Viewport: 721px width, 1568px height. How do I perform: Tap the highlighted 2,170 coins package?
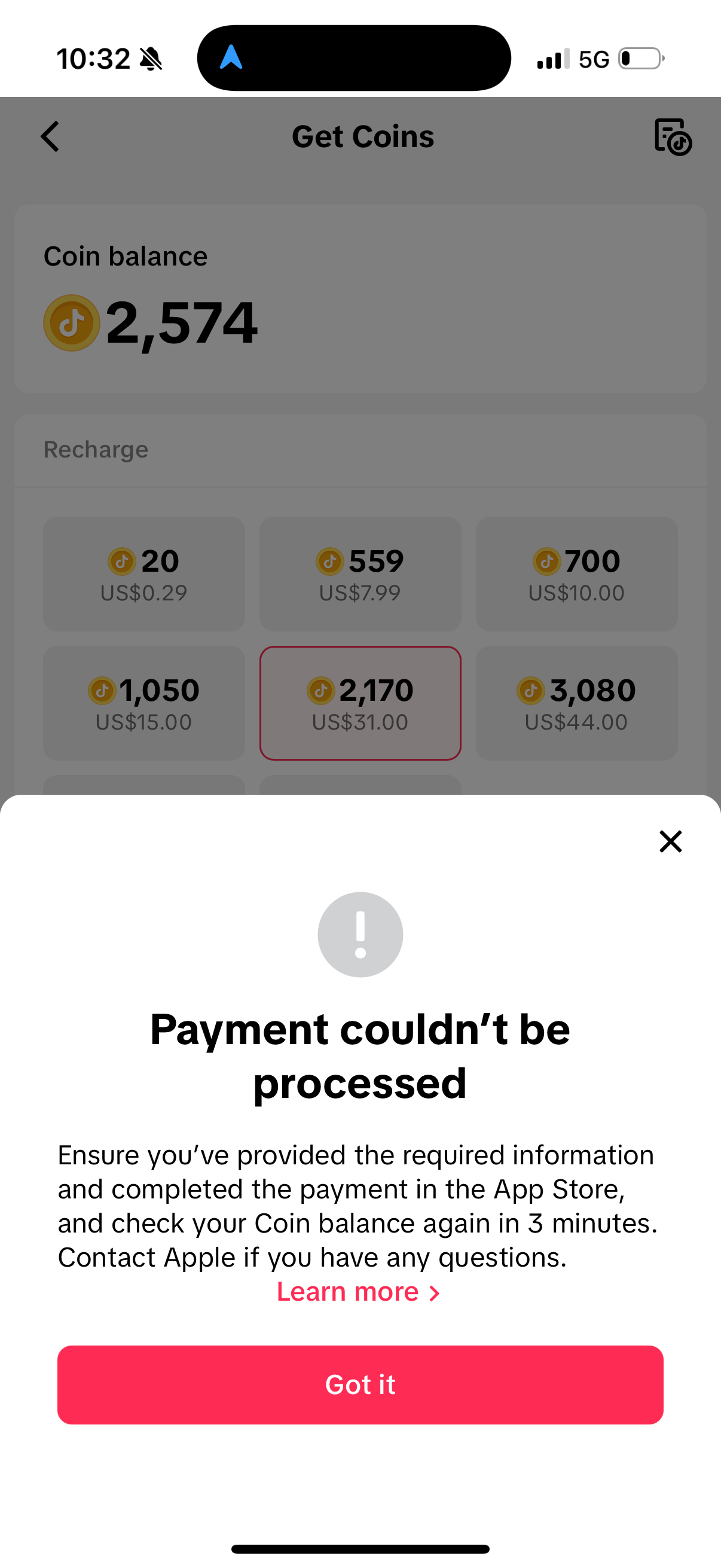[360, 703]
